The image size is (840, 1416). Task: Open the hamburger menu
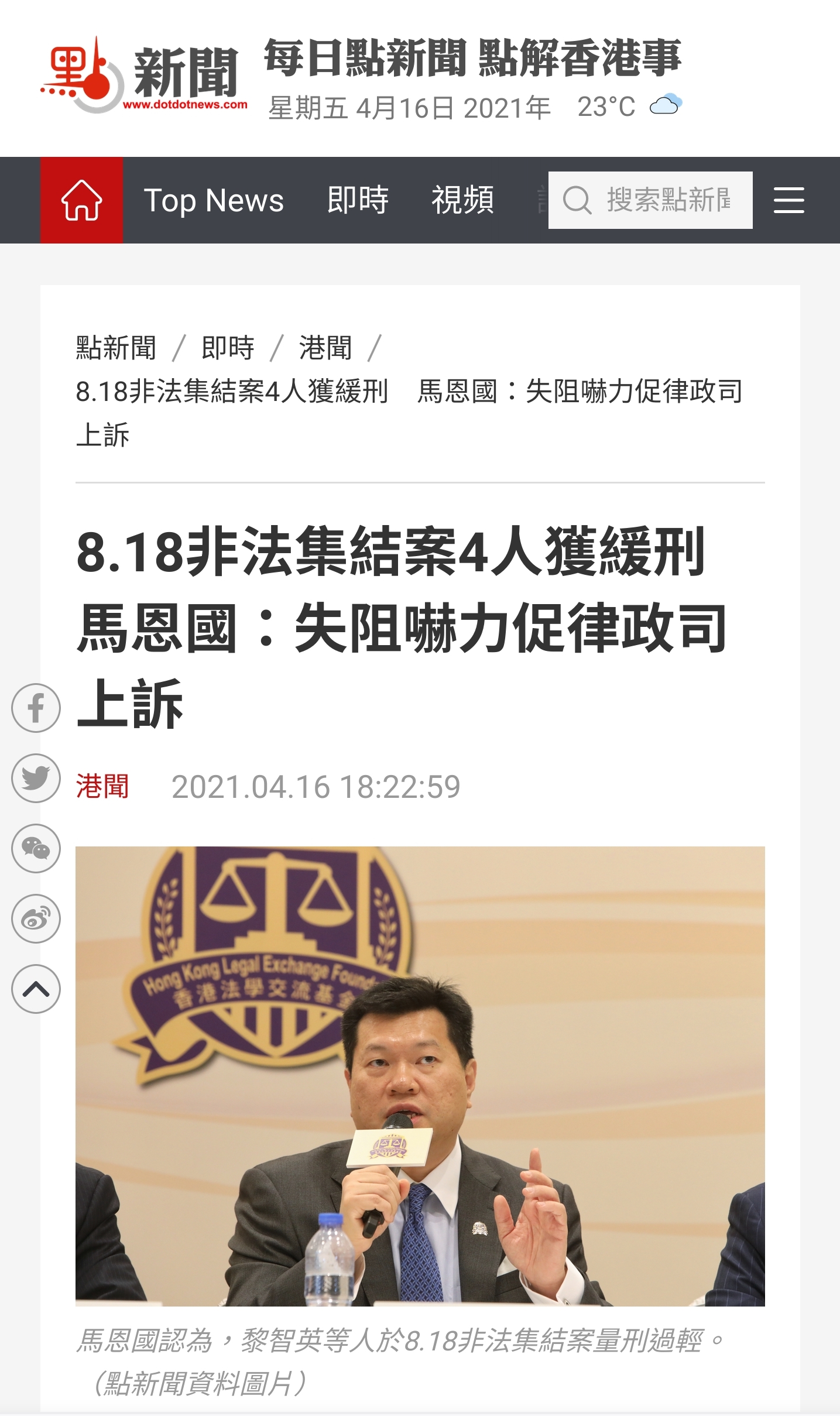coord(788,200)
